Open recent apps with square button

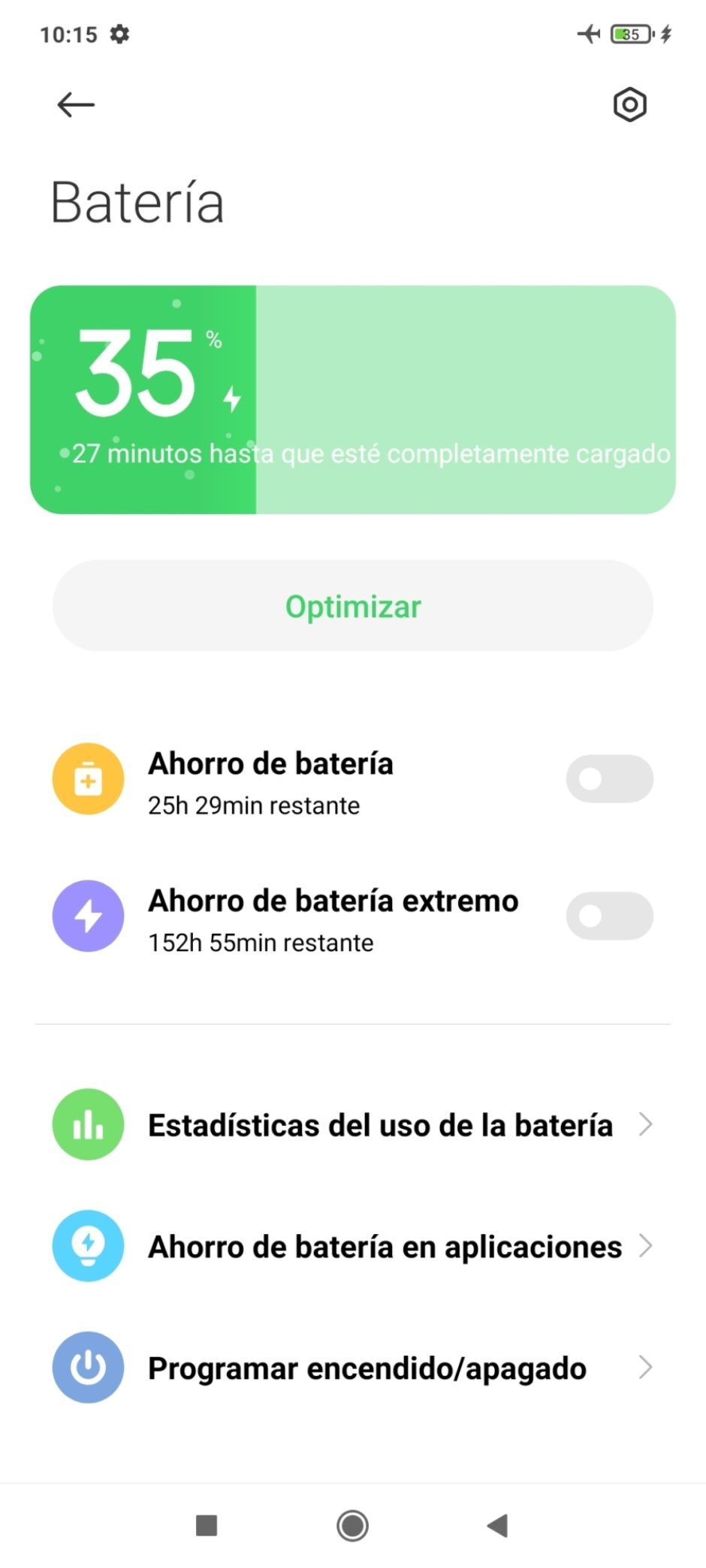tap(206, 1525)
